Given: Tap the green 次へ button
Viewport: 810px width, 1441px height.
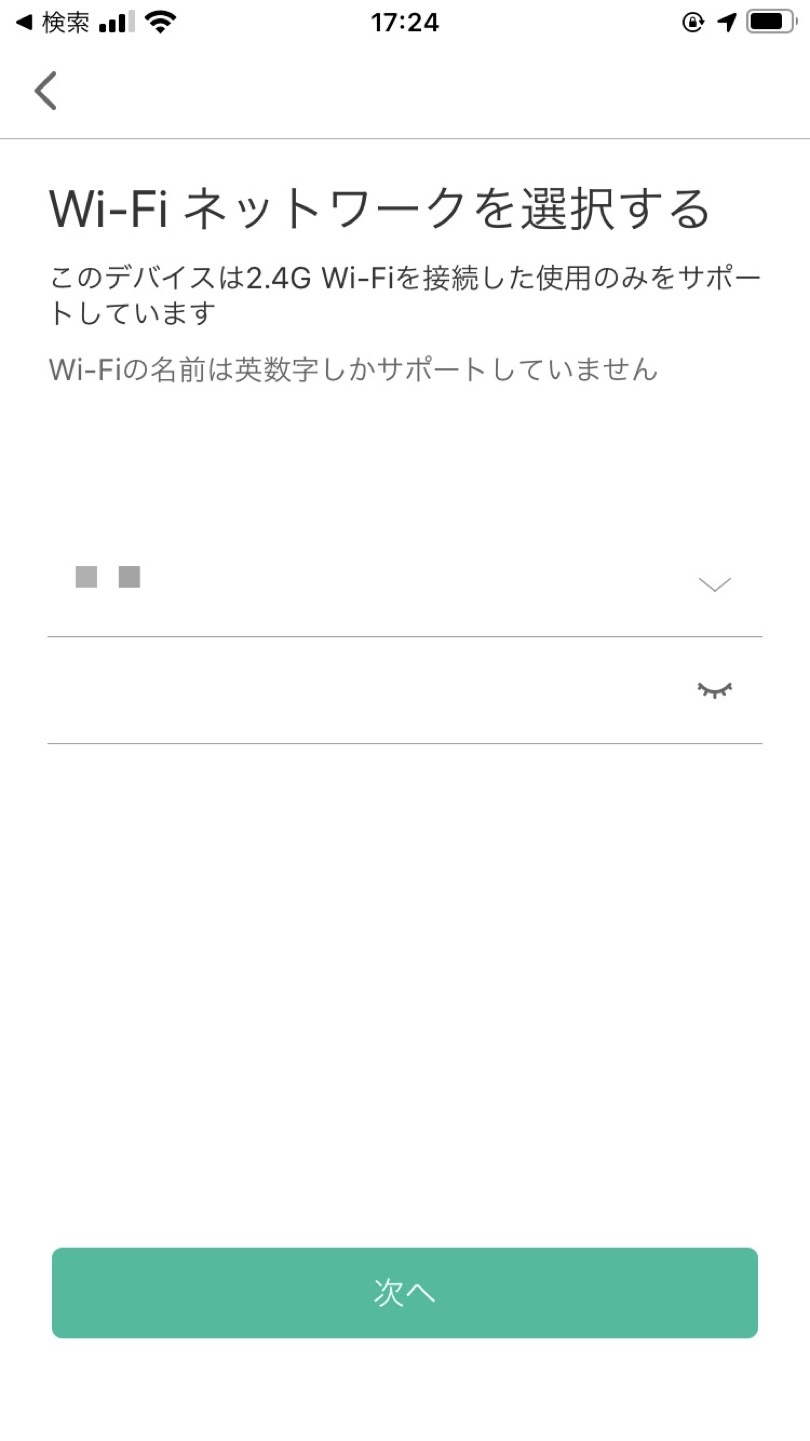Looking at the screenshot, I should (405, 1292).
